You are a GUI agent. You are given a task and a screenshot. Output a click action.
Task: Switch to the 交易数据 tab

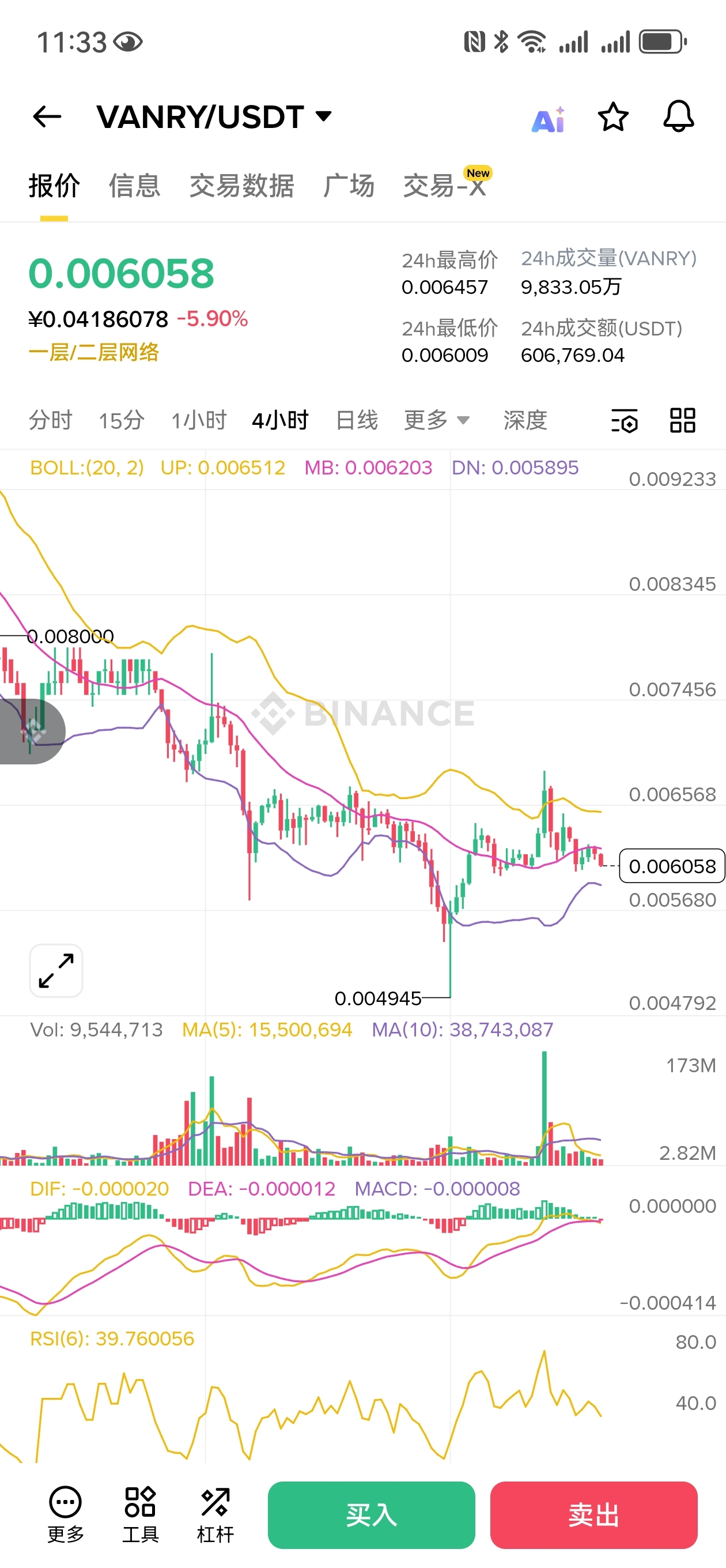[x=241, y=186]
